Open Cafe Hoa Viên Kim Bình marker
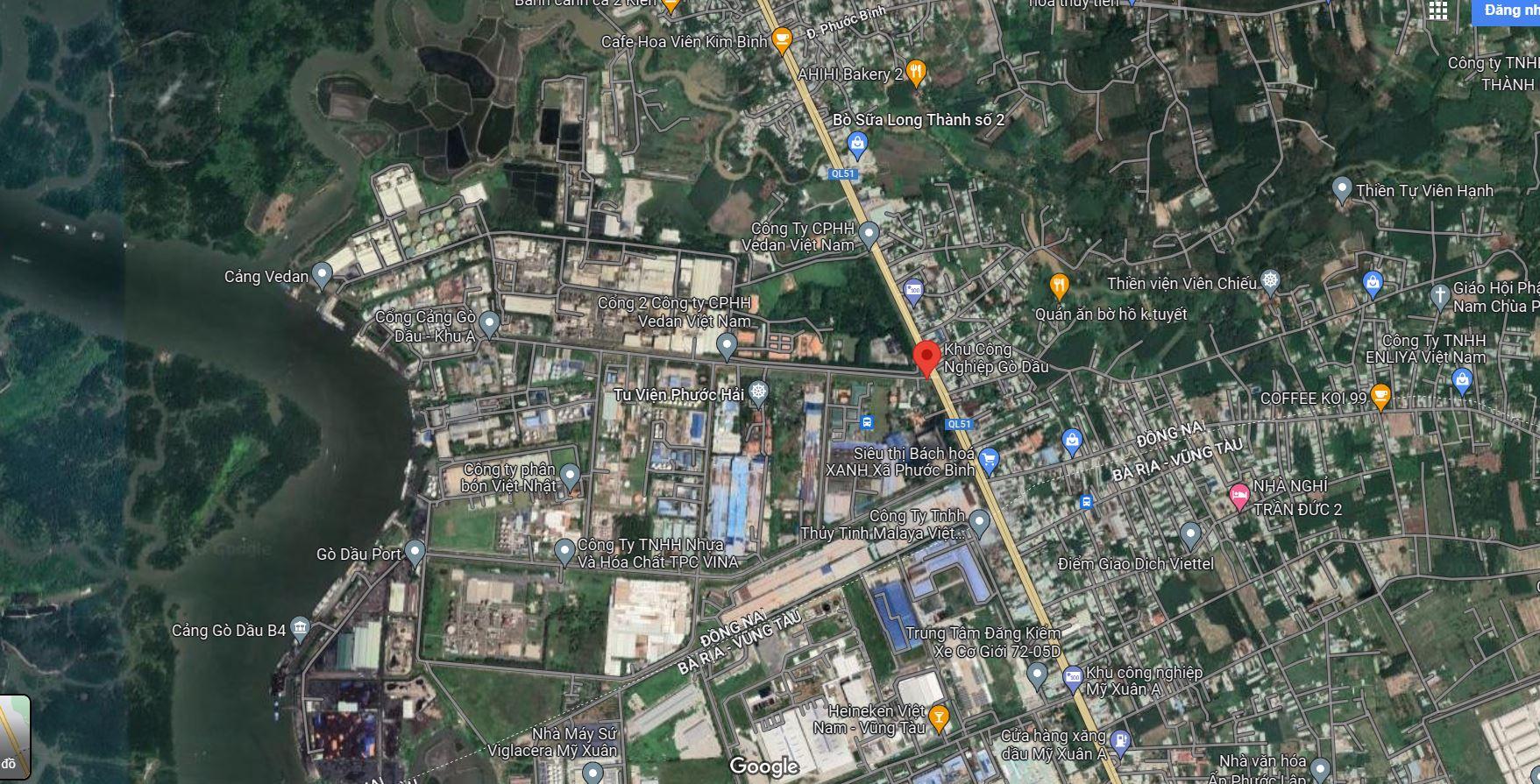The width and height of the screenshot is (1540, 784). (782, 39)
